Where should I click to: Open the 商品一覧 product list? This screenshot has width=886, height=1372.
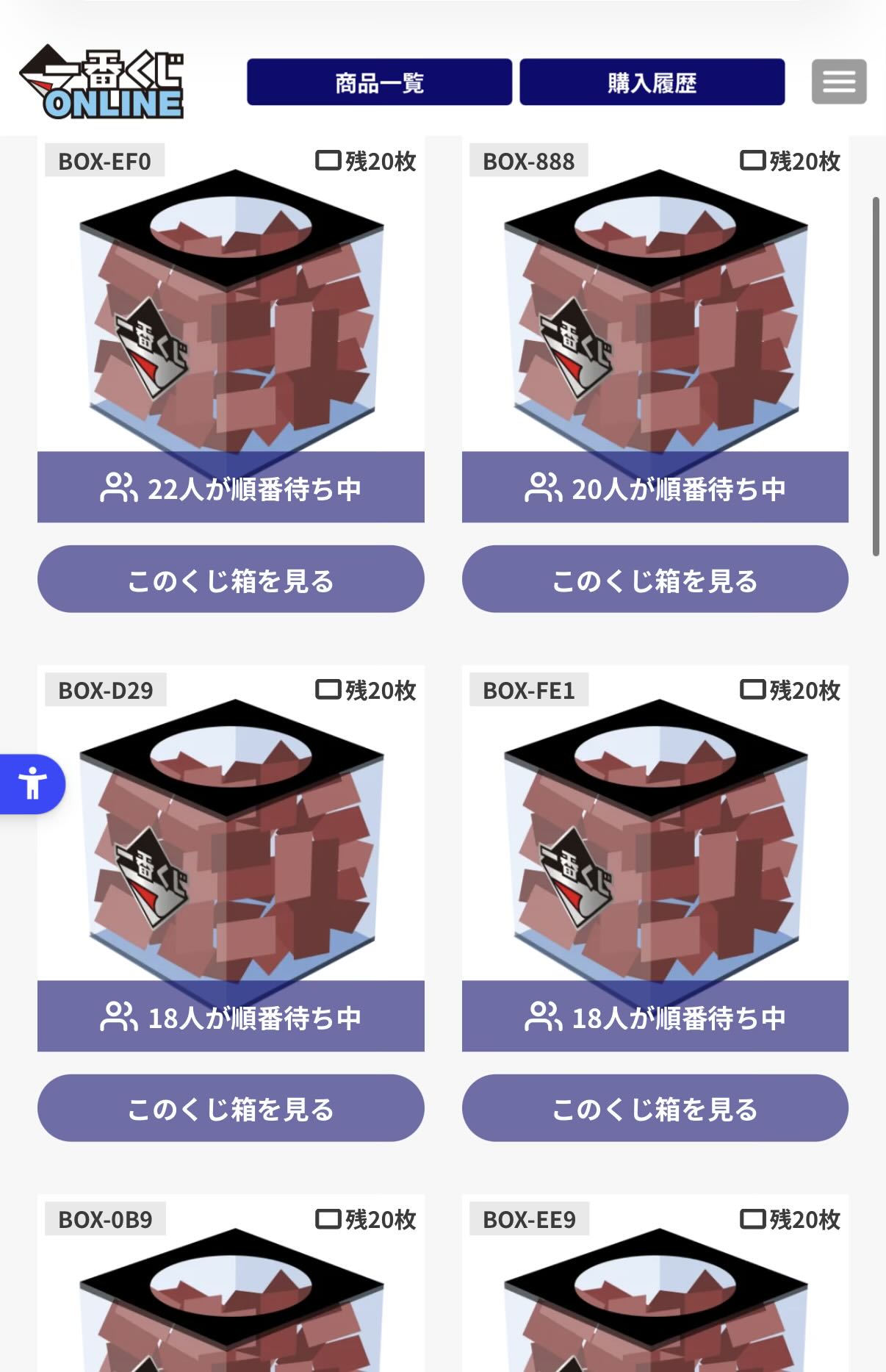pos(379,82)
